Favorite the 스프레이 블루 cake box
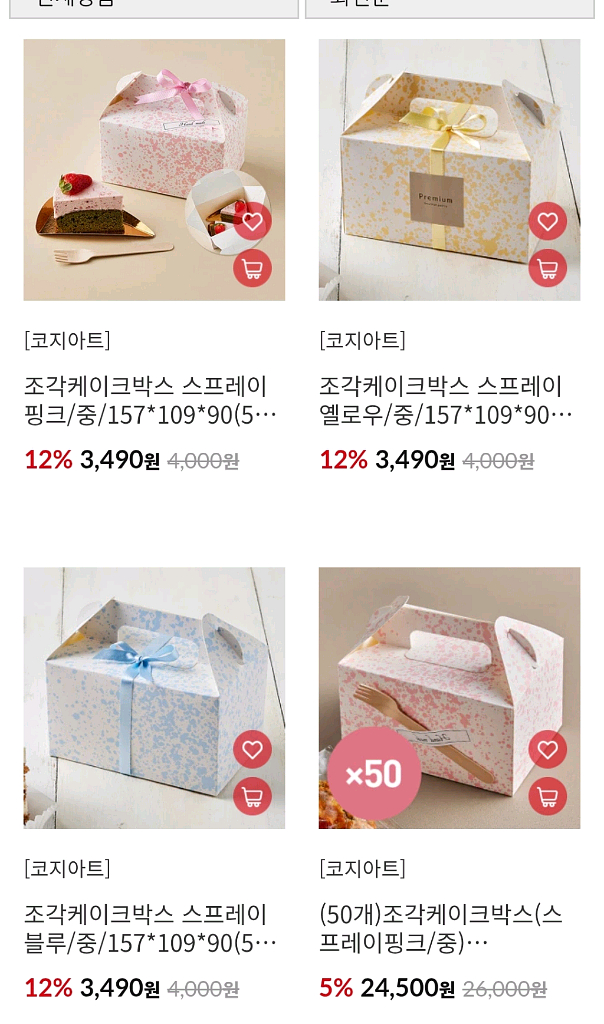This screenshot has height=1024, width=604. [x=252, y=750]
